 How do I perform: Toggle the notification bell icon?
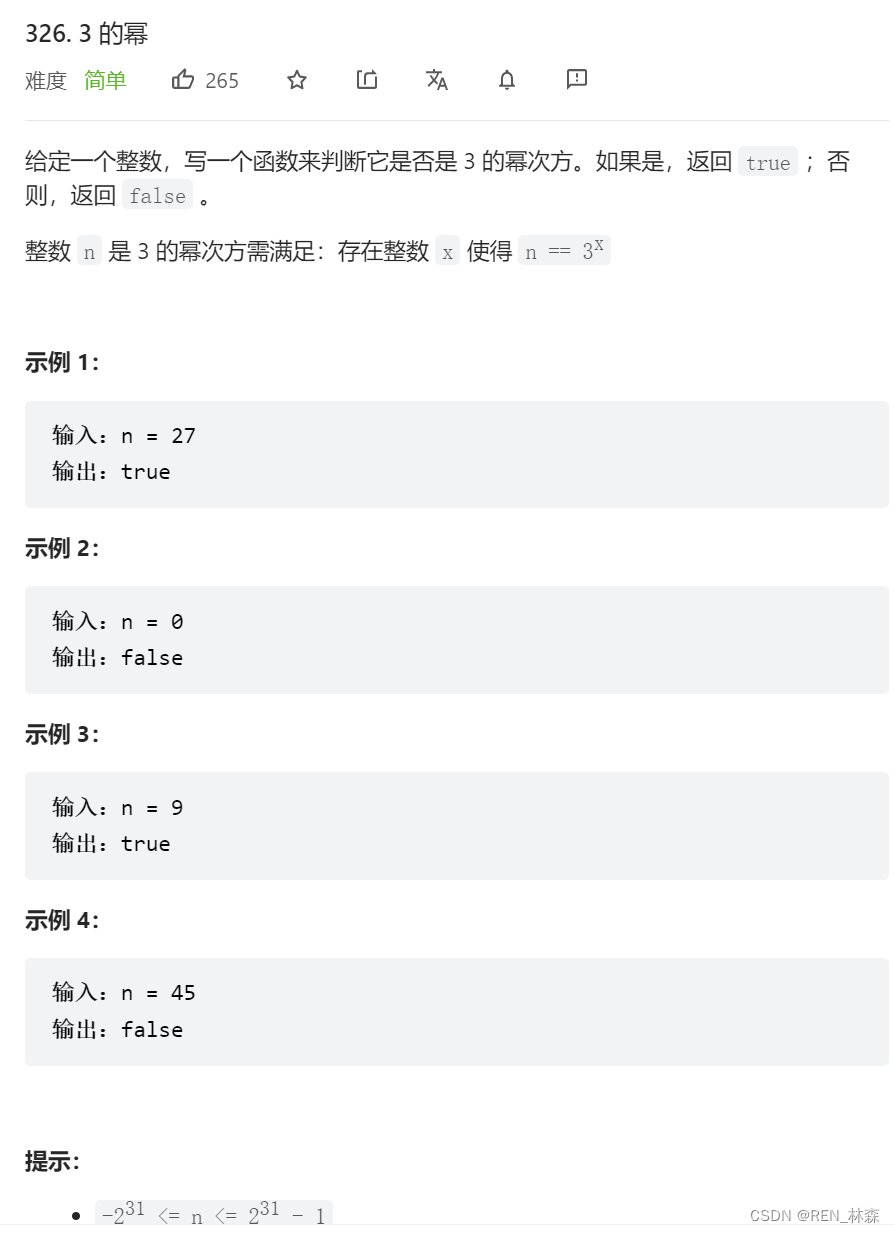click(506, 80)
